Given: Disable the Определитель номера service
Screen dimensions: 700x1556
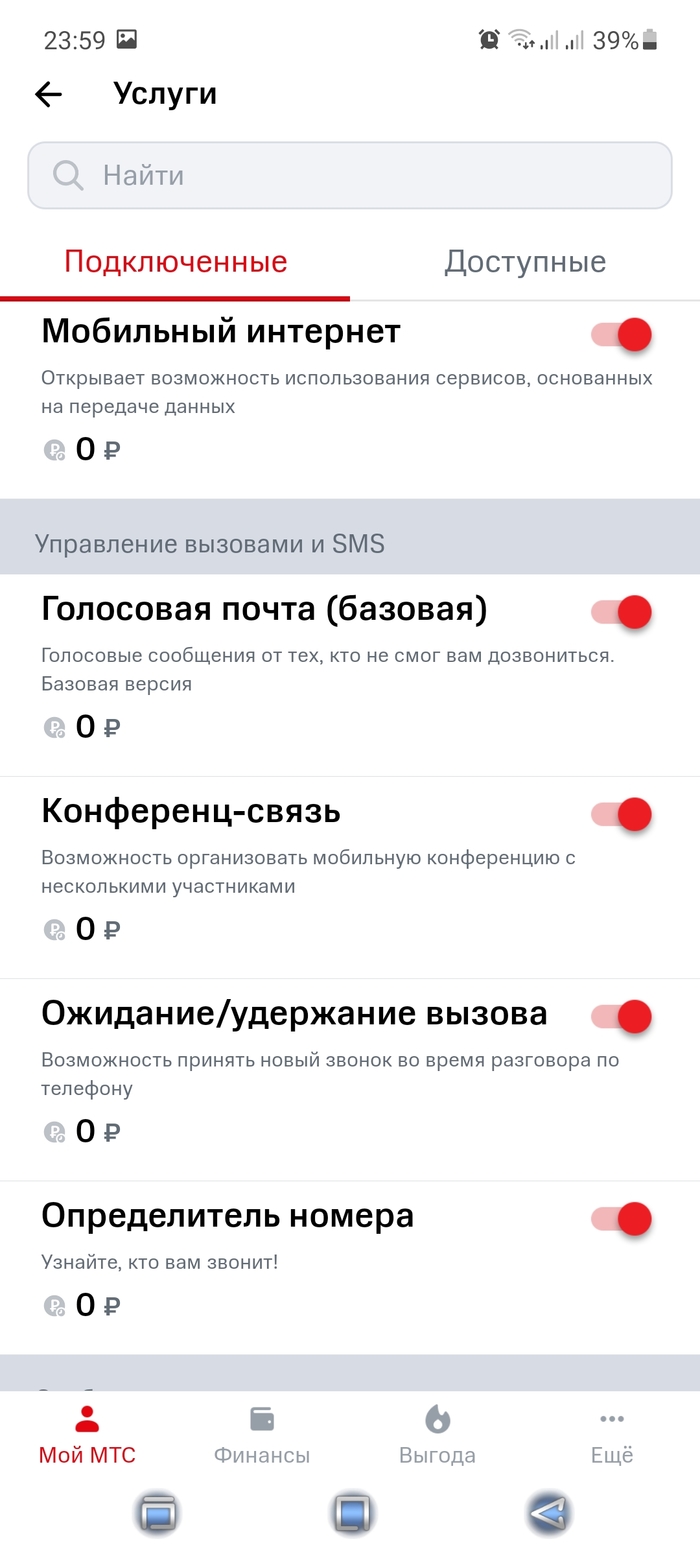Looking at the screenshot, I should (622, 1219).
